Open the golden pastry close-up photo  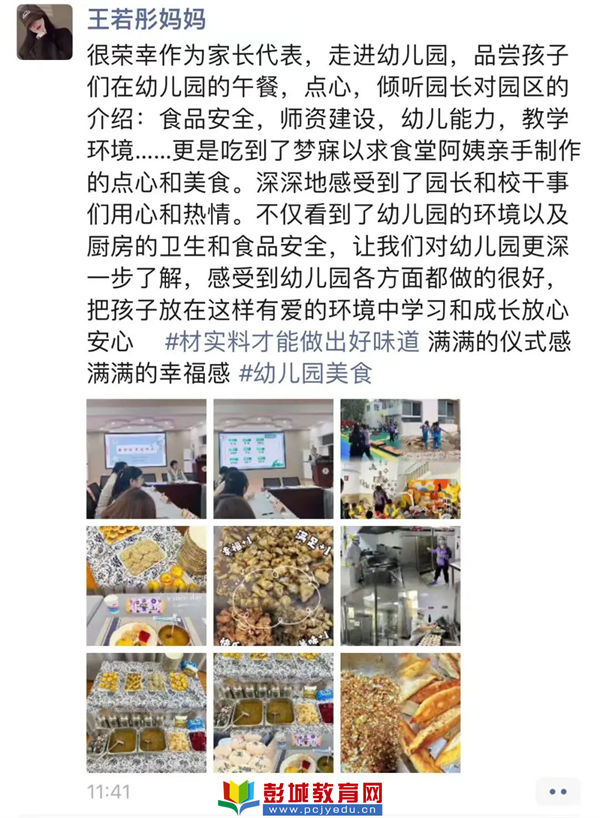click(x=400, y=713)
